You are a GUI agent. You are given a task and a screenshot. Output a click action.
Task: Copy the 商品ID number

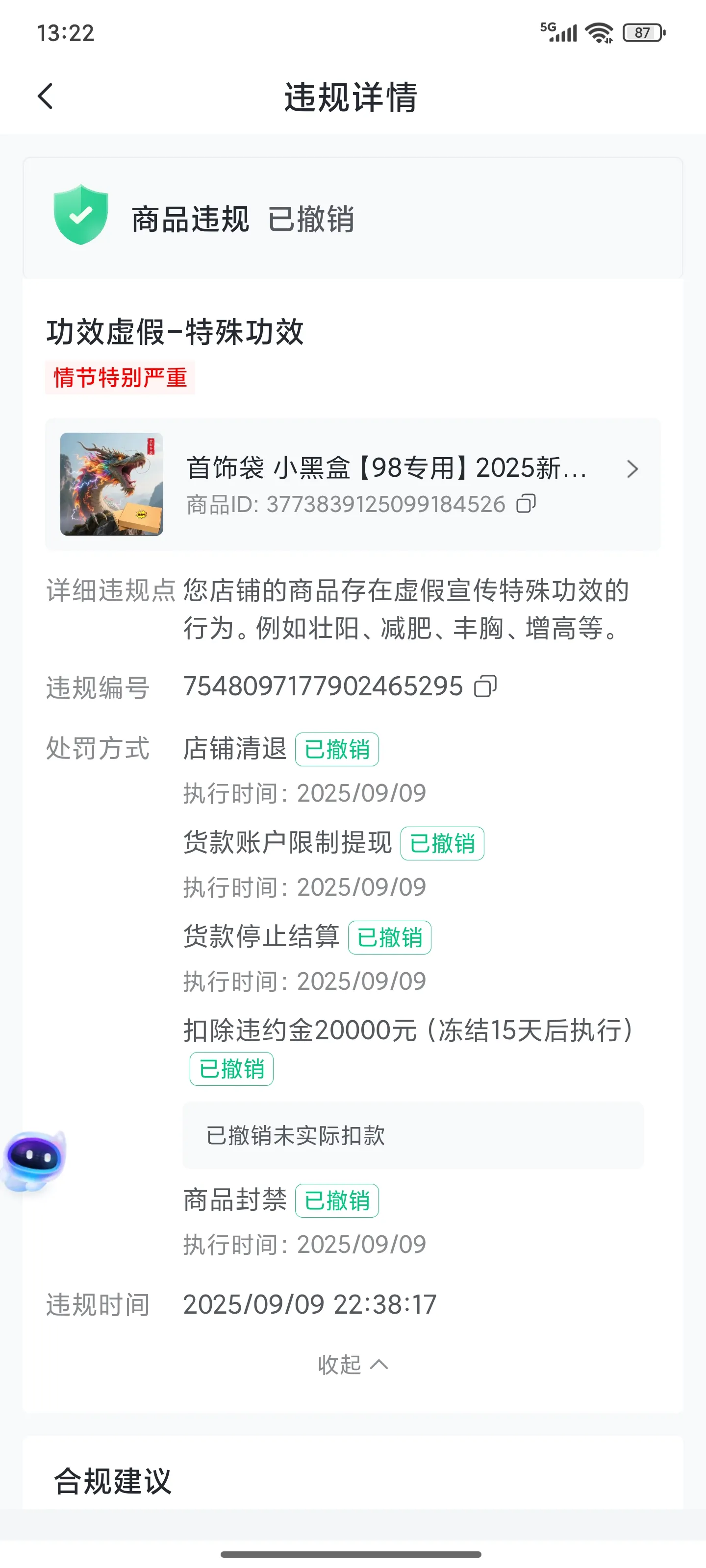(526, 504)
